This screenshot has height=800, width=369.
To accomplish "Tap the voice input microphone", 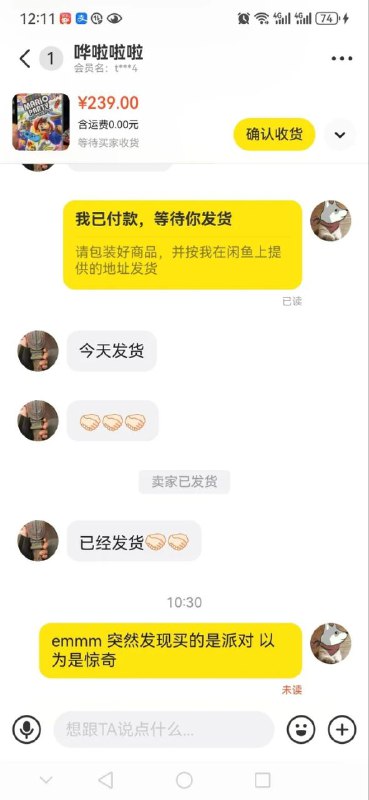I will tap(27, 730).
